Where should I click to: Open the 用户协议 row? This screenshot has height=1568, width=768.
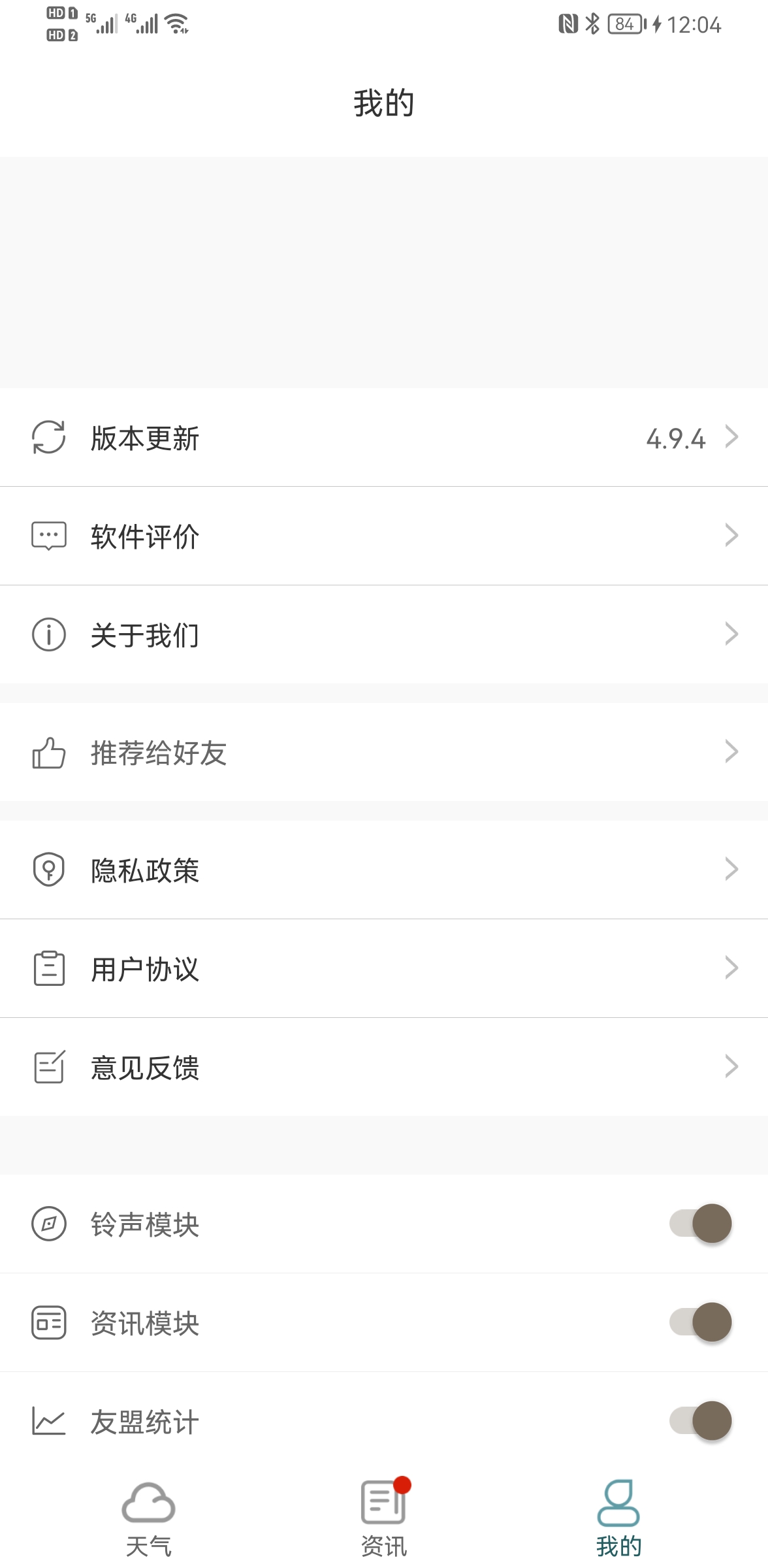point(384,968)
